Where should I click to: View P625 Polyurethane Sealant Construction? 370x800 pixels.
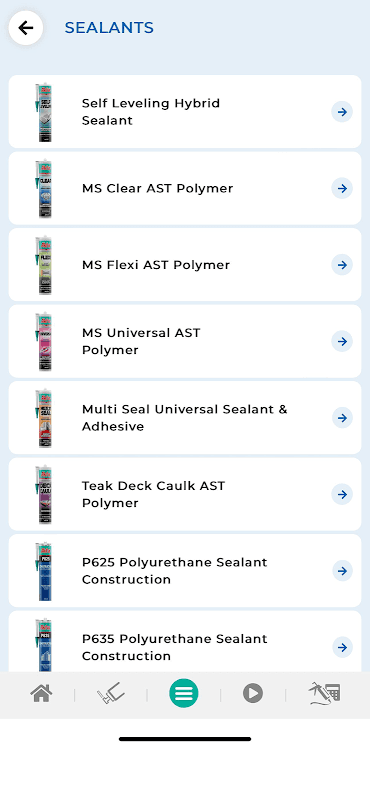point(185,571)
